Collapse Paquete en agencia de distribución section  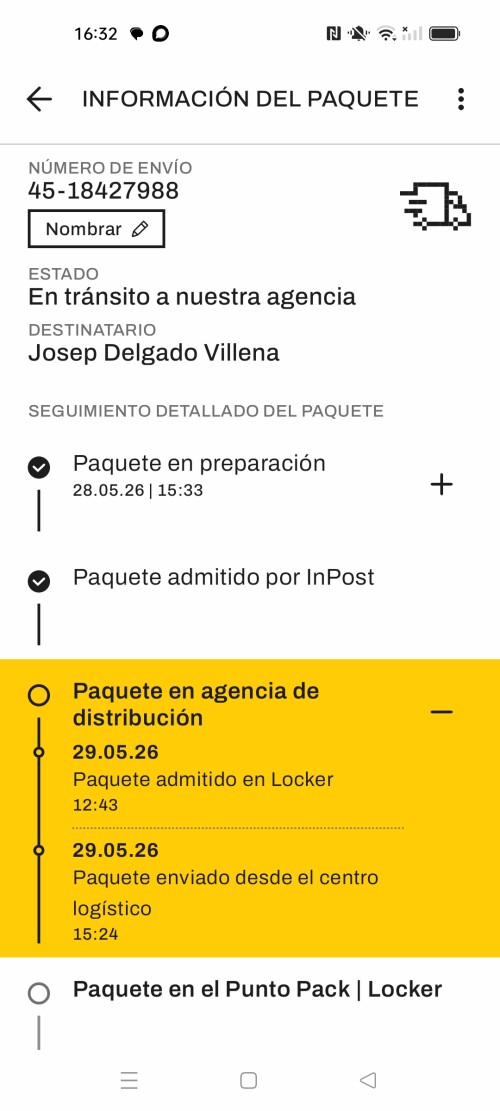pos(441,711)
